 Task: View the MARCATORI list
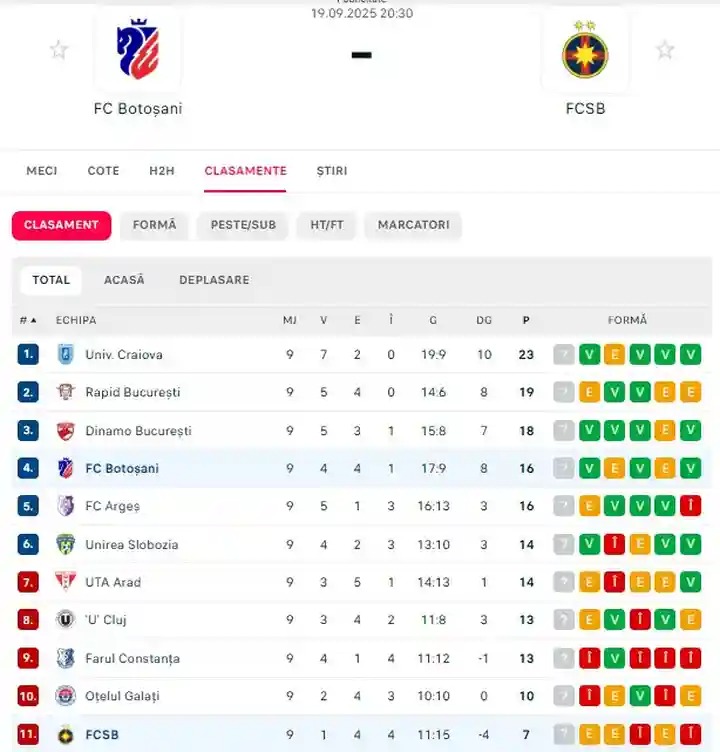click(x=413, y=225)
